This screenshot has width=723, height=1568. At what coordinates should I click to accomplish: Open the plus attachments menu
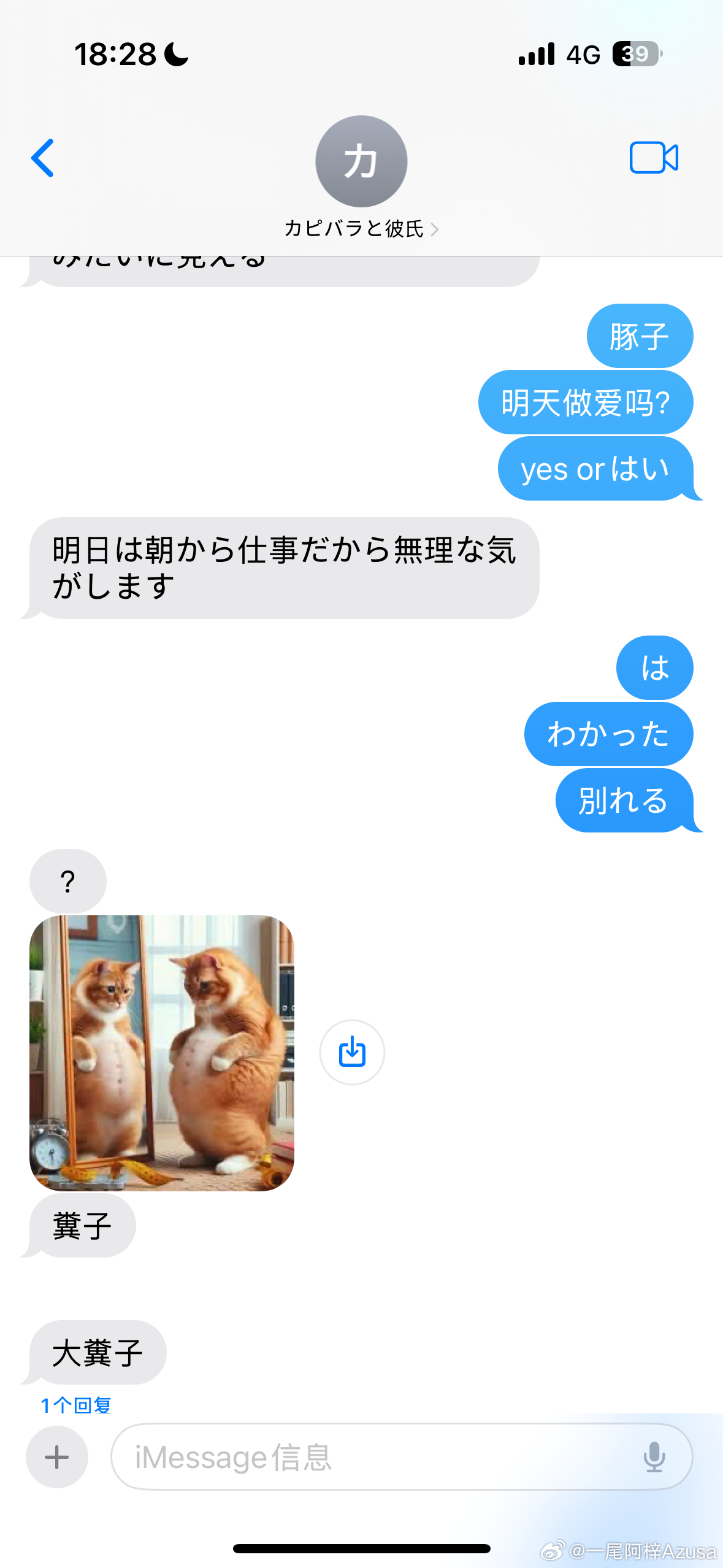coord(57,1457)
